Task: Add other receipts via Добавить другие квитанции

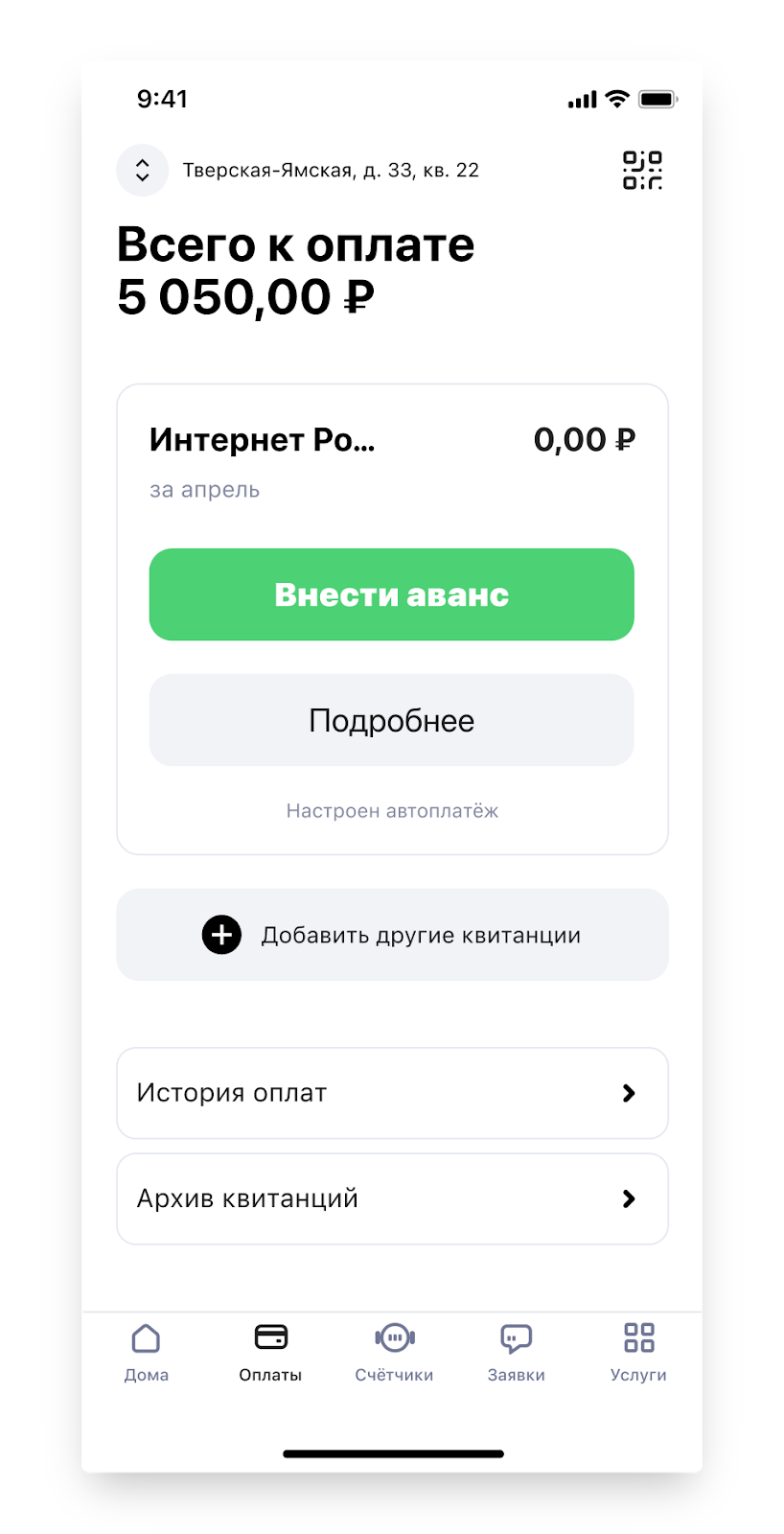Action: point(391,935)
